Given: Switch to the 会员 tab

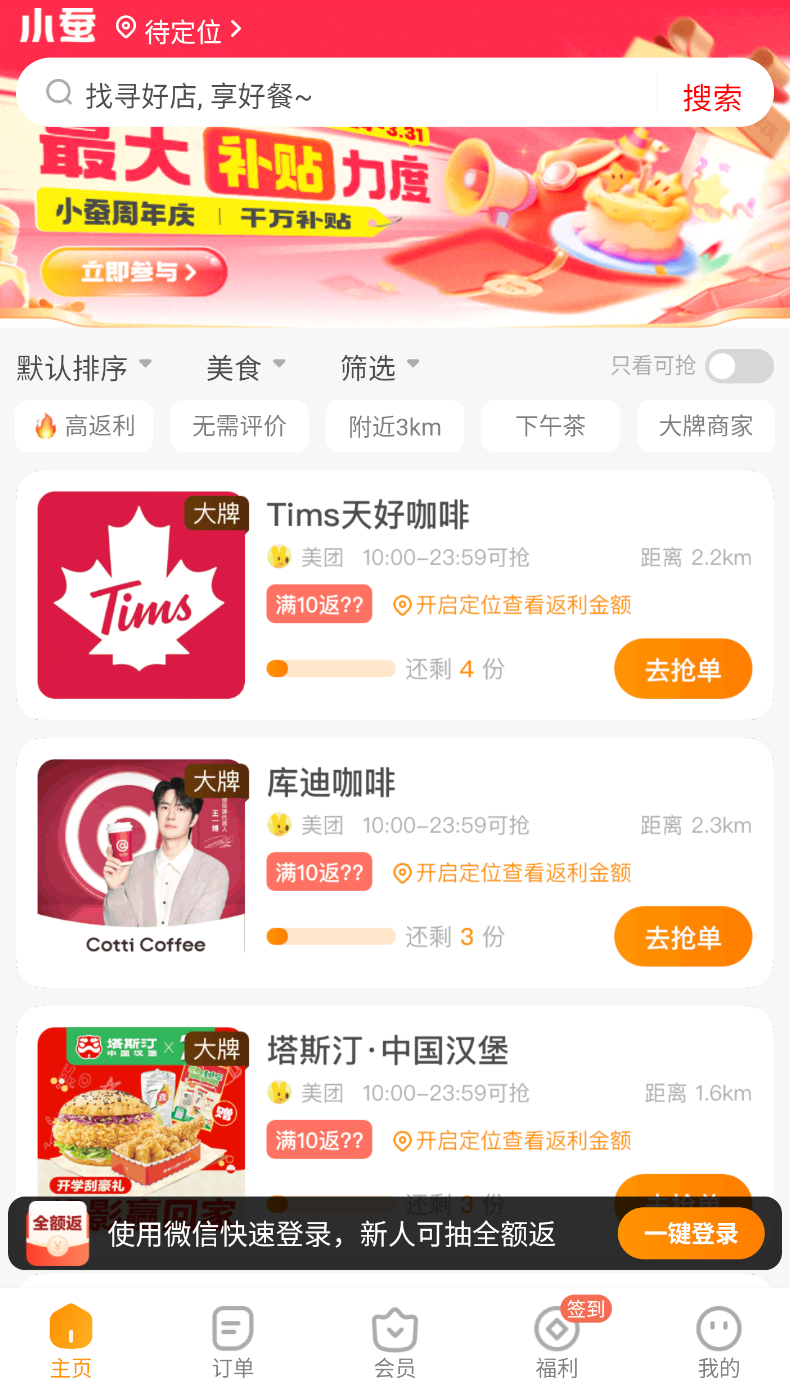Looking at the screenshot, I should [x=395, y=1342].
